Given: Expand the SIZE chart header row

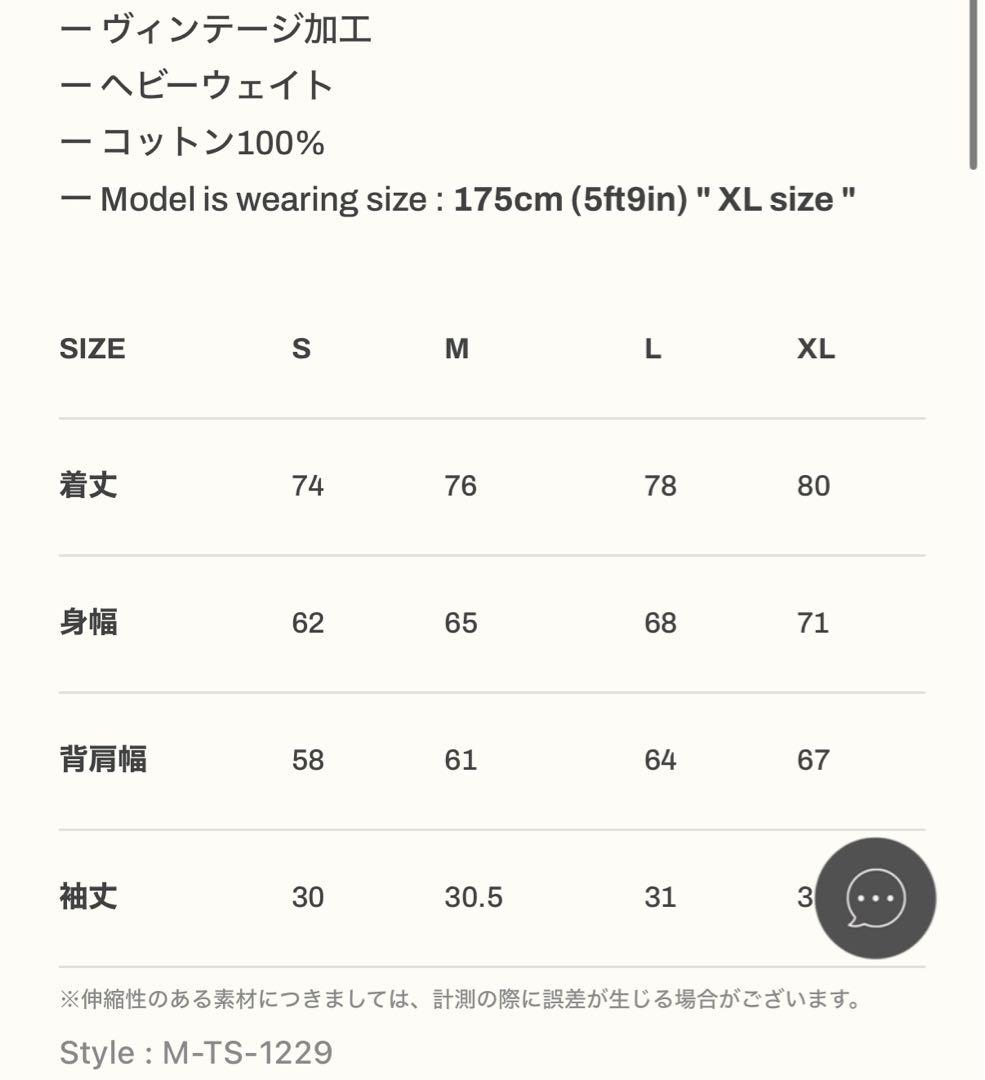Looking at the screenshot, I should click(x=94, y=348).
